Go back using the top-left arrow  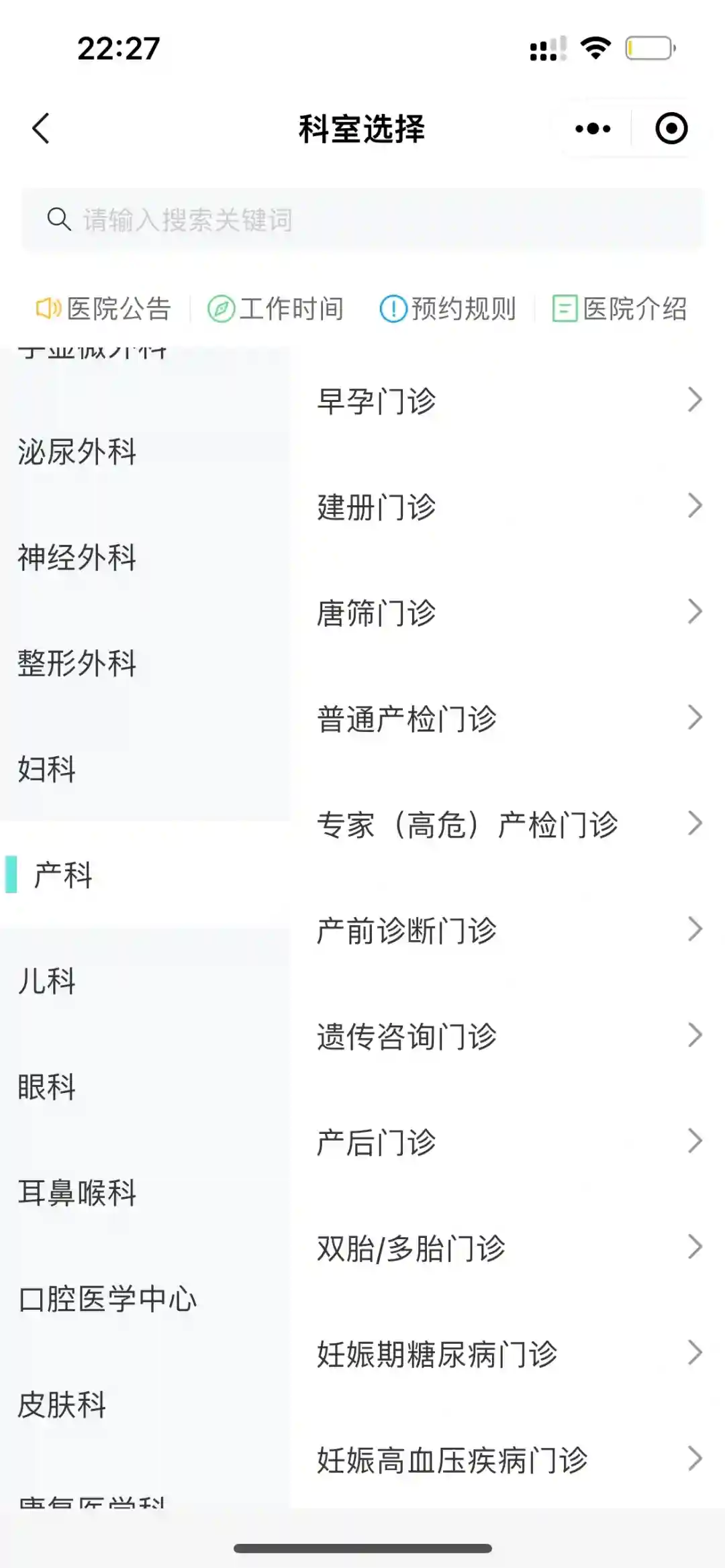coord(41,128)
